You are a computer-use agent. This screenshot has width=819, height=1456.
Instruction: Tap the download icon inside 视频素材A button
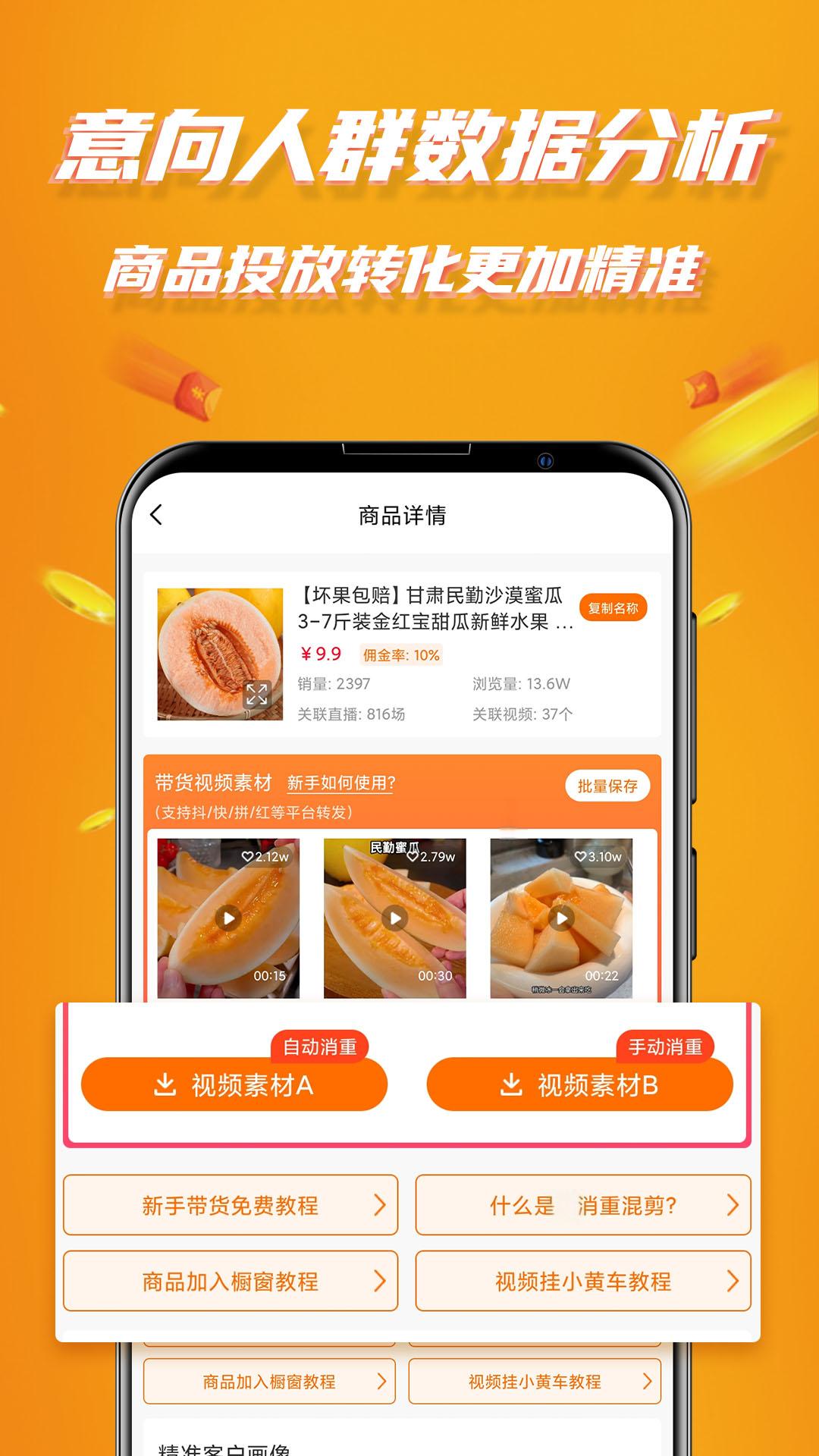(x=166, y=1084)
